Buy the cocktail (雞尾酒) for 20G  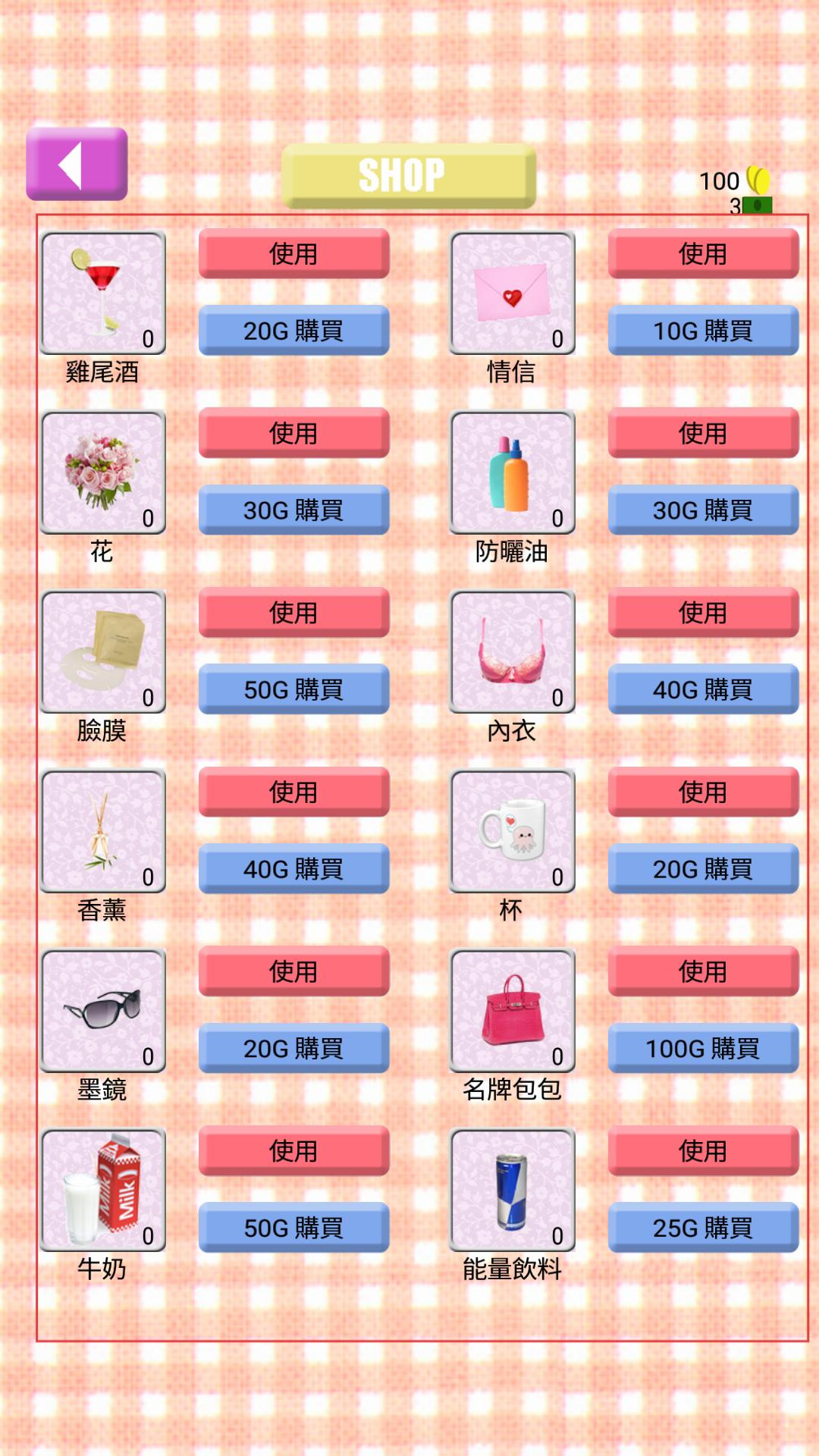pyautogui.click(x=293, y=331)
